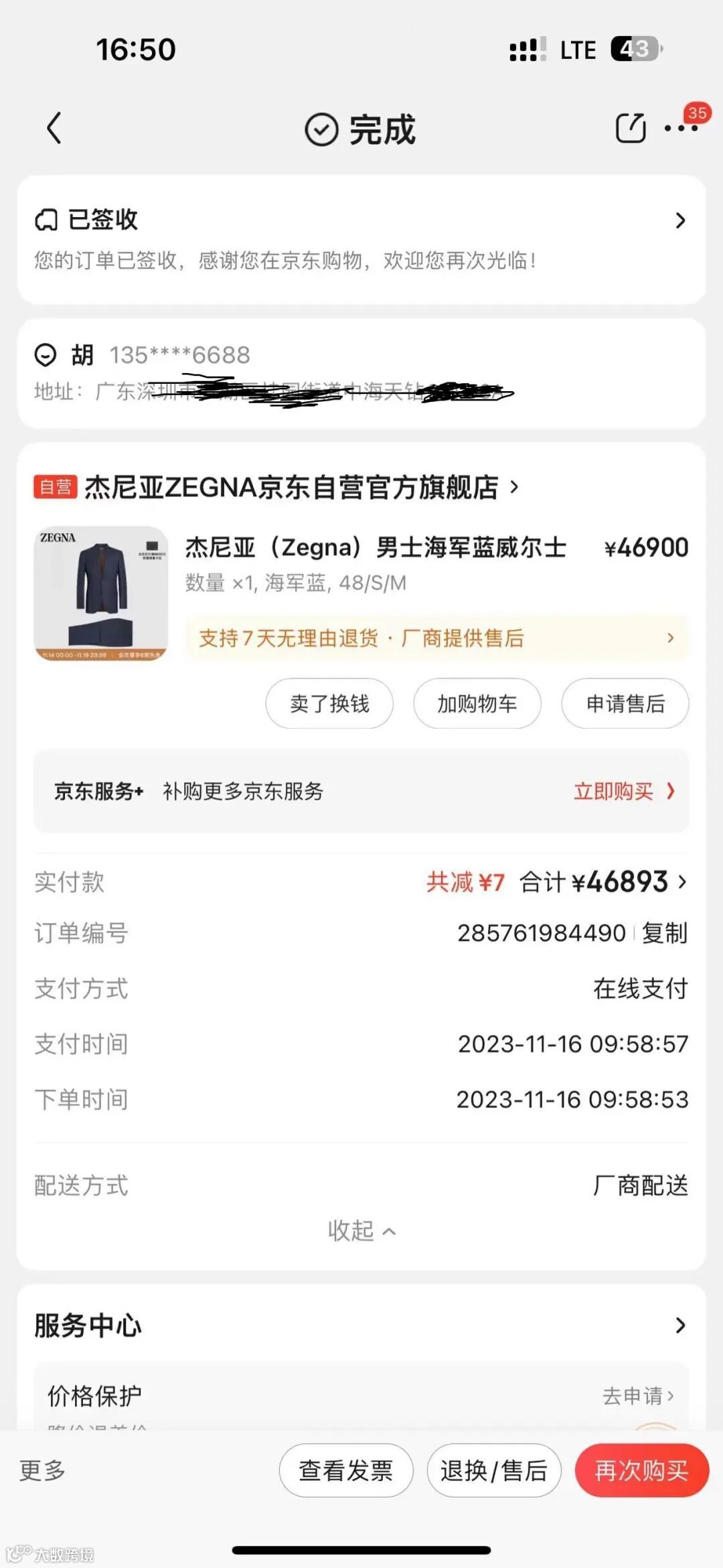
Task: Tap the 卖了换钱 button
Action: click(x=329, y=703)
